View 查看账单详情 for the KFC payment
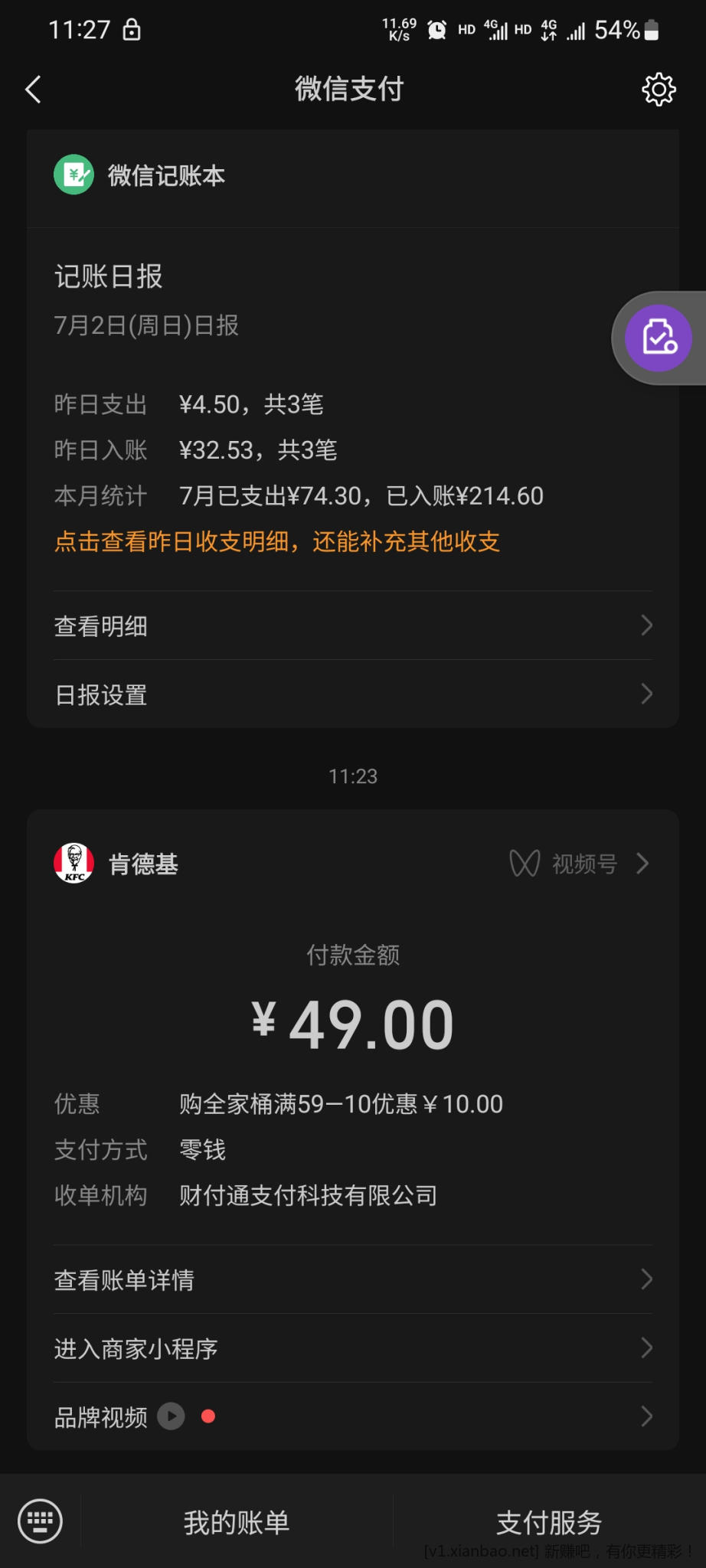This screenshot has height=1568, width=706. pos(352,1279)
